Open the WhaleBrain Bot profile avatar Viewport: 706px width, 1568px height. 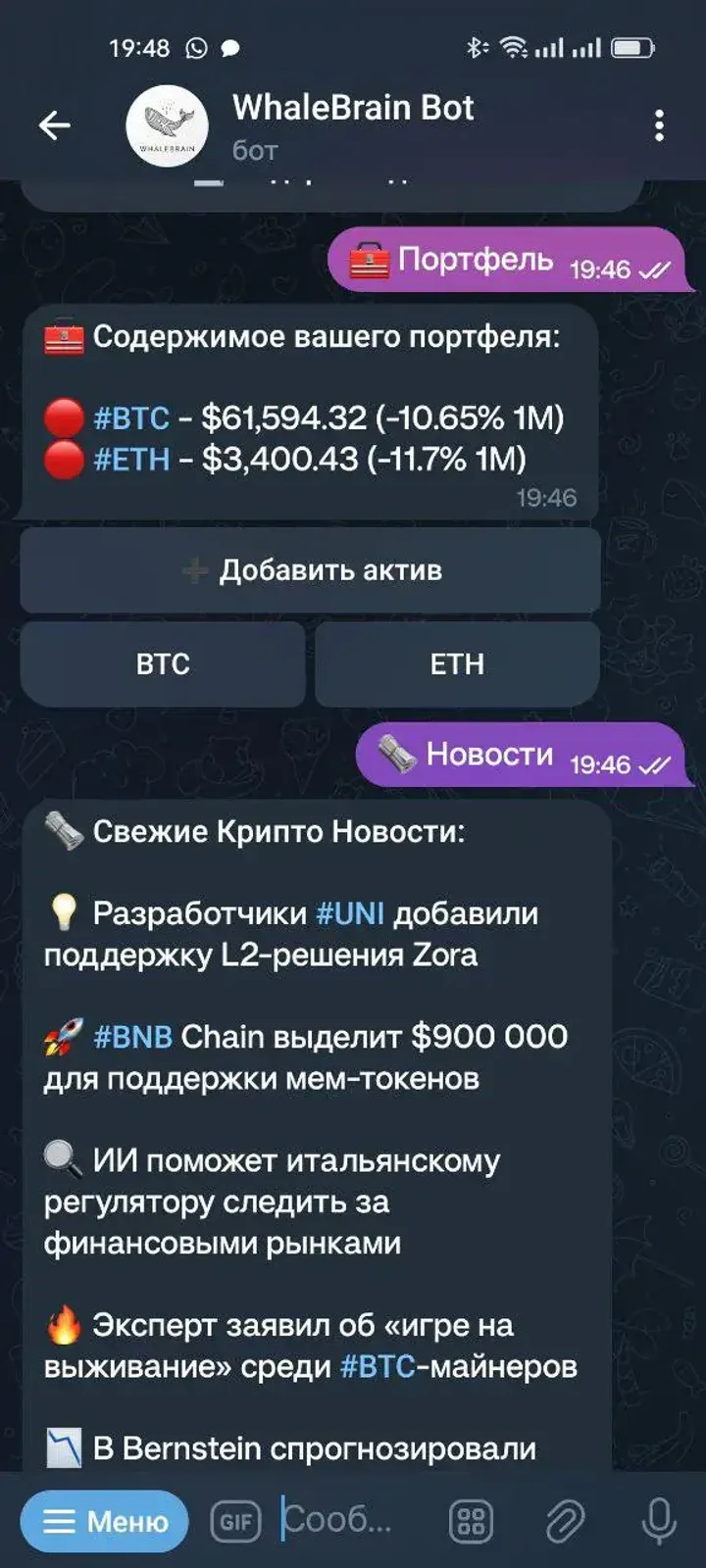tap(165, 124)
